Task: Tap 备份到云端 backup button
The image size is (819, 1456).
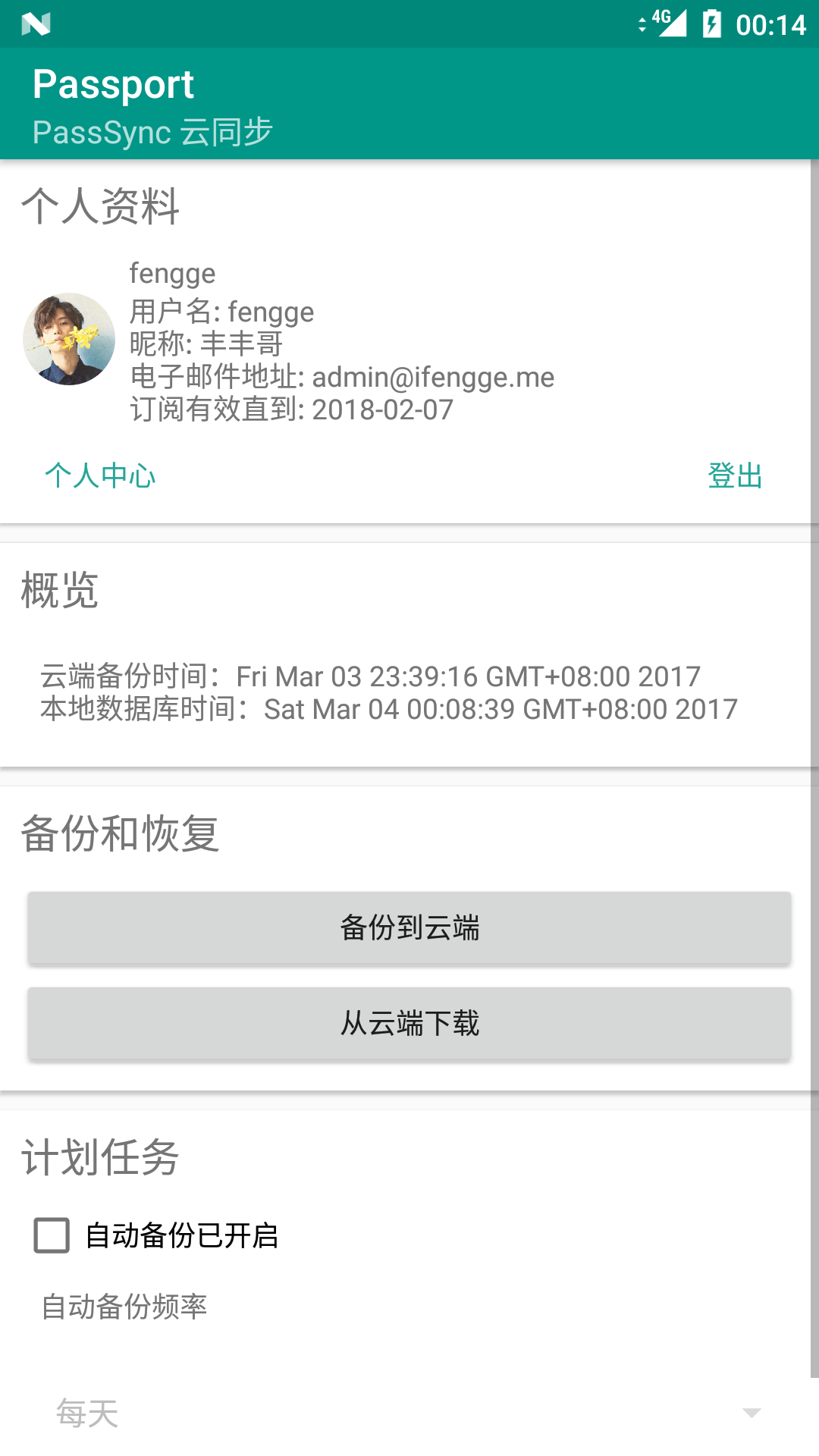Action: 409,927
